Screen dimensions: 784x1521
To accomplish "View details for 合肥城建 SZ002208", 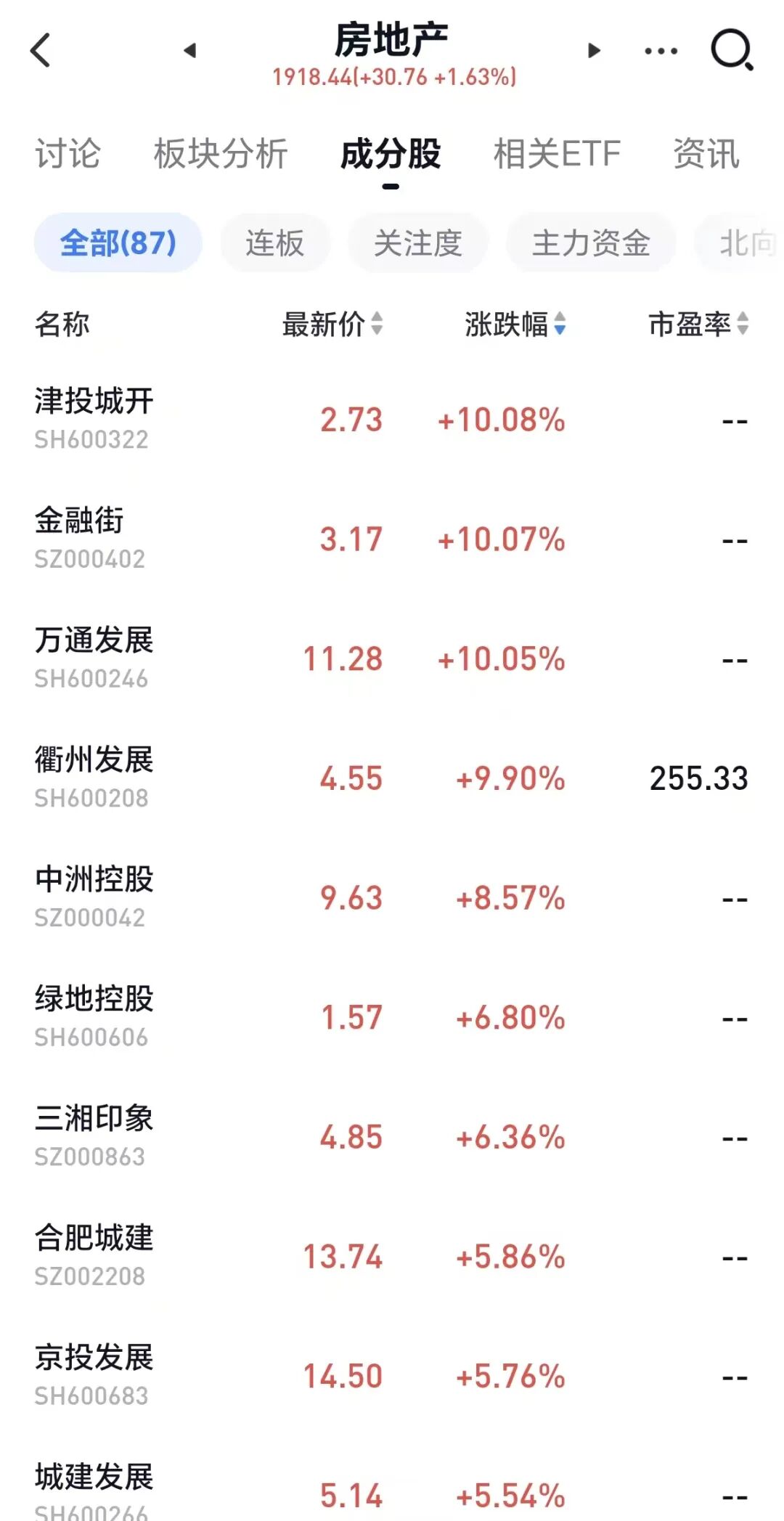I will [94, 1256].
